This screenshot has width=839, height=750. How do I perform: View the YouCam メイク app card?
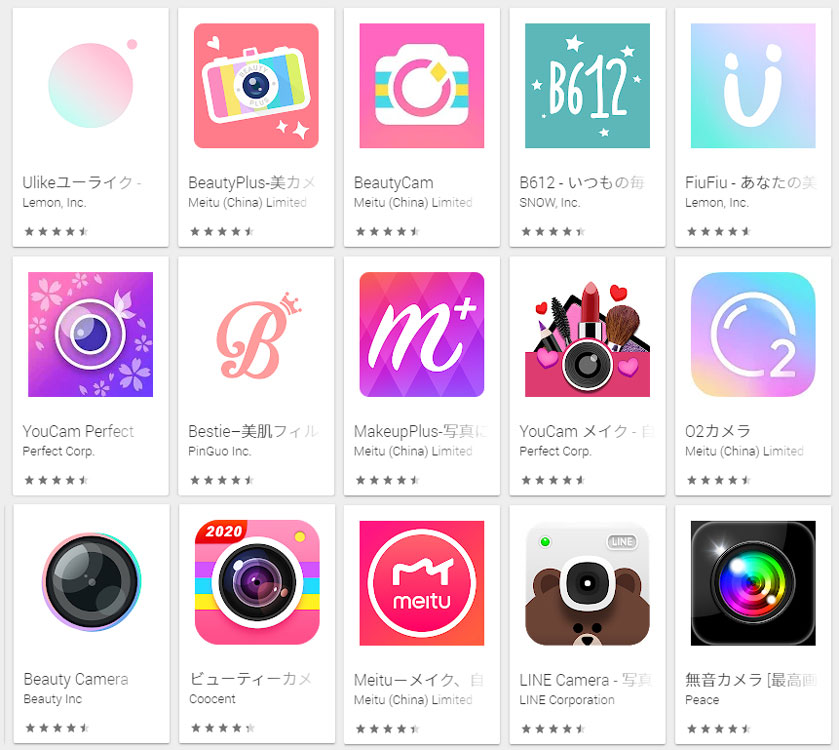(587, 334)
